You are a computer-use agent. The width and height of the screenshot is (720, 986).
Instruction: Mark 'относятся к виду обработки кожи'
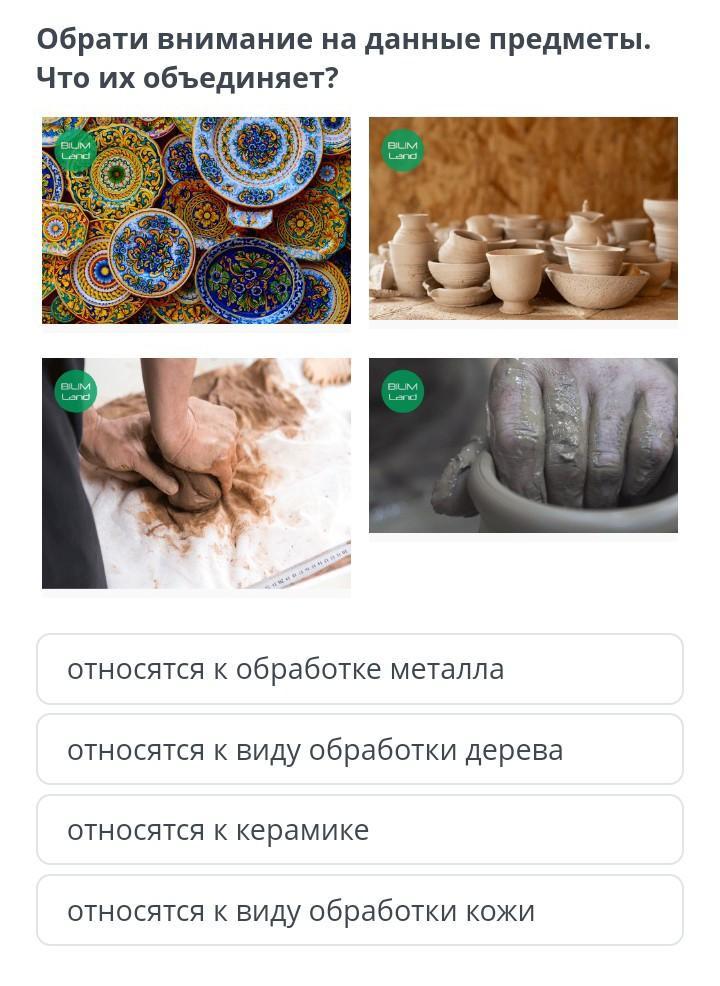pyautogui.click(x=360, y=911)
